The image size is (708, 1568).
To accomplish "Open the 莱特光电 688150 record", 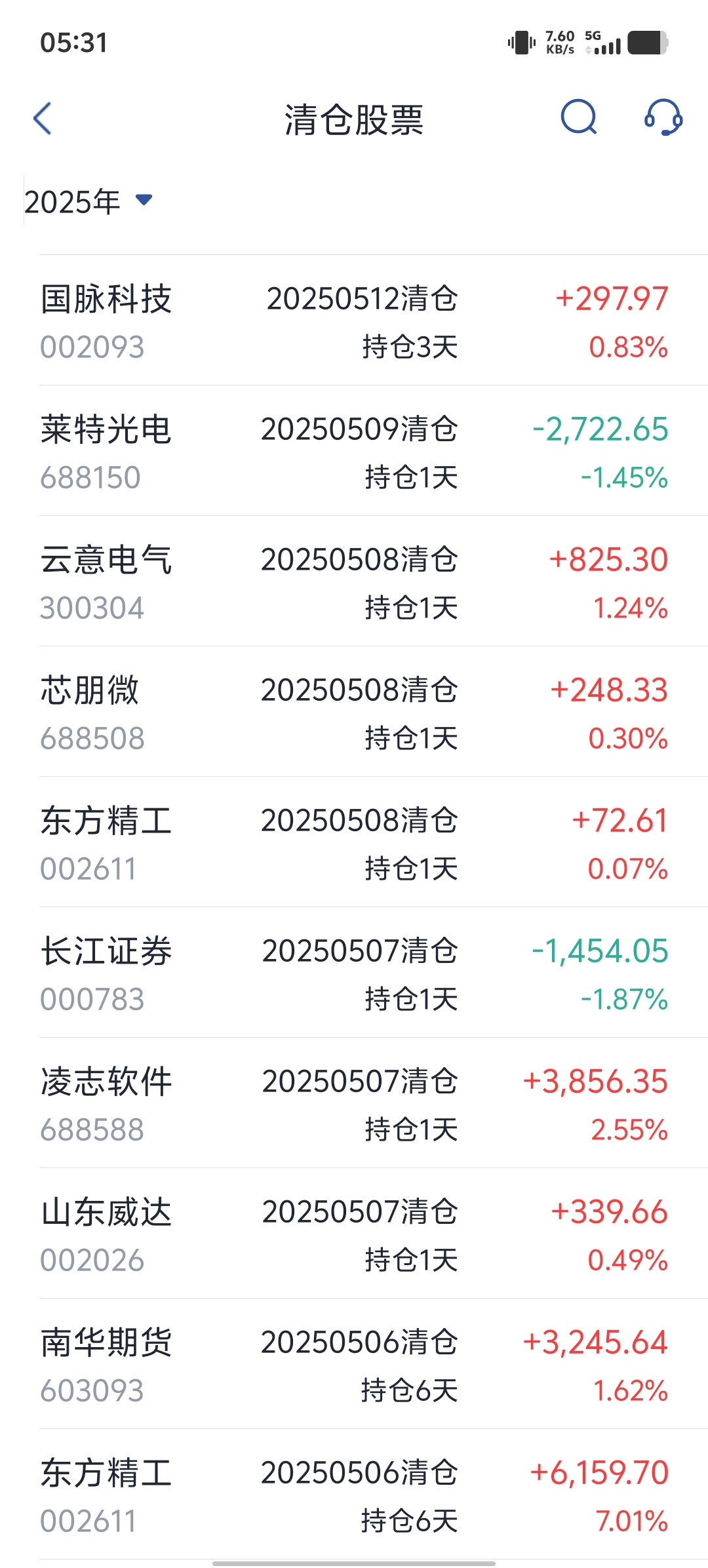I will tap(354, 451).
